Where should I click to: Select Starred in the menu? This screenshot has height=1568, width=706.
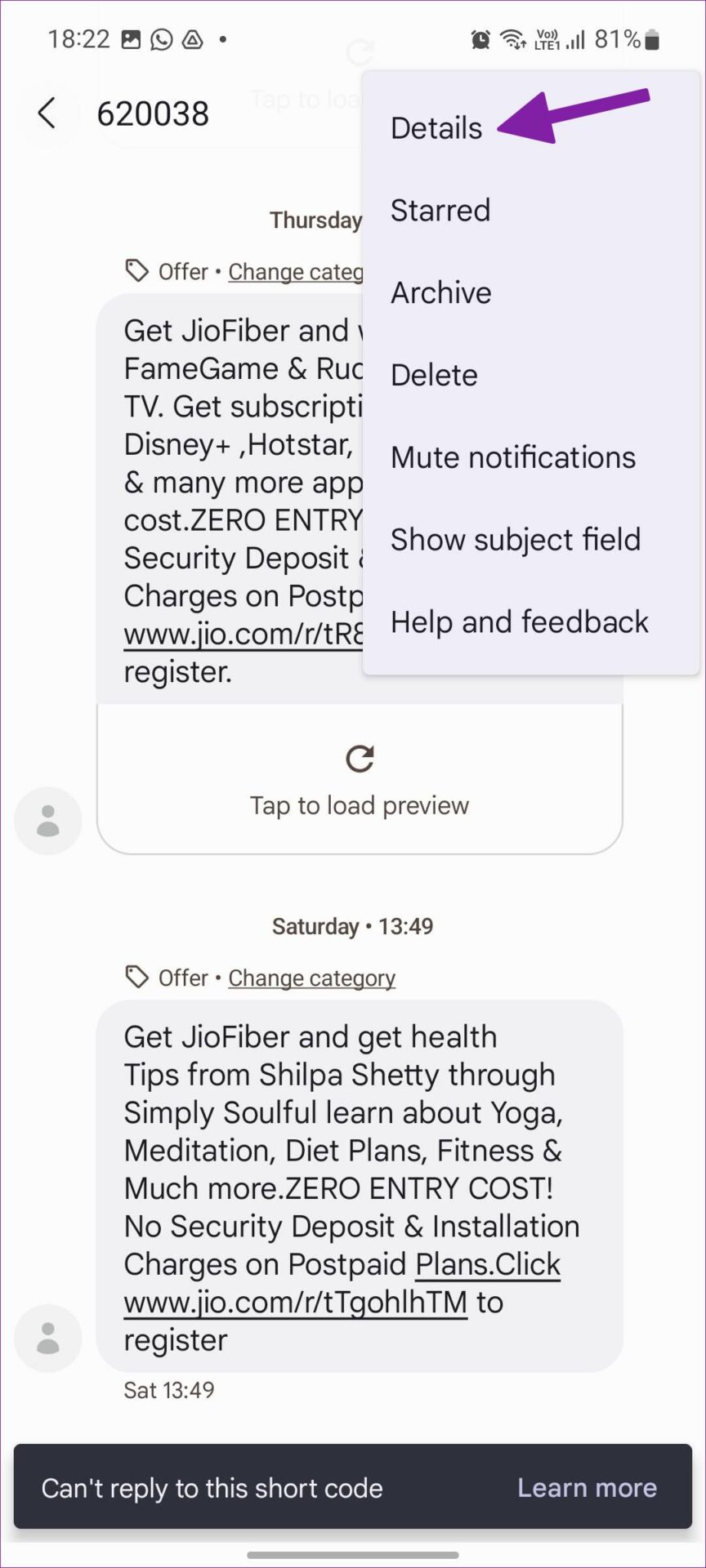click(440, 211)
